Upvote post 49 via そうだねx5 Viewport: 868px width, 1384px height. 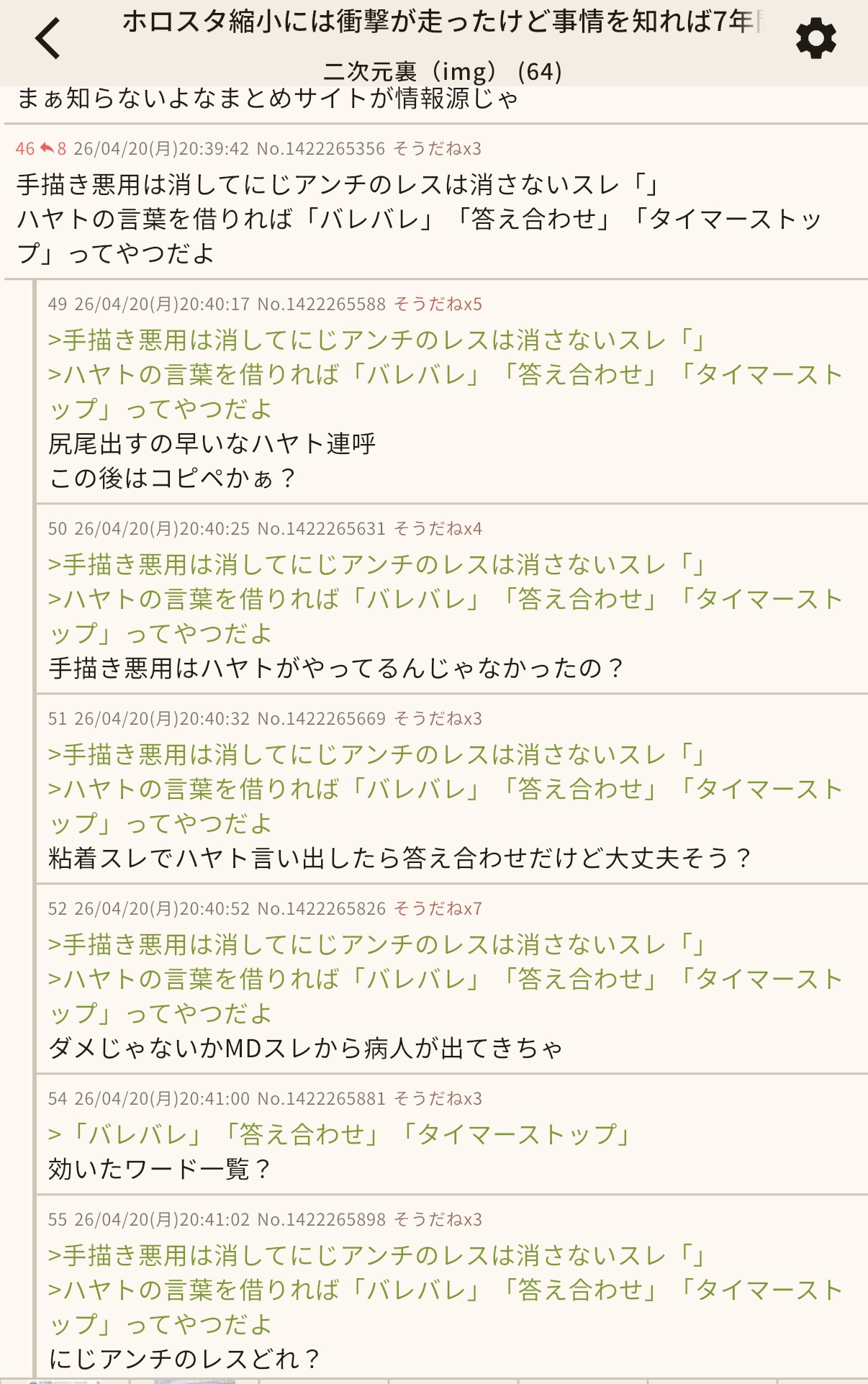pyautogui.click(x=438, y=304)
